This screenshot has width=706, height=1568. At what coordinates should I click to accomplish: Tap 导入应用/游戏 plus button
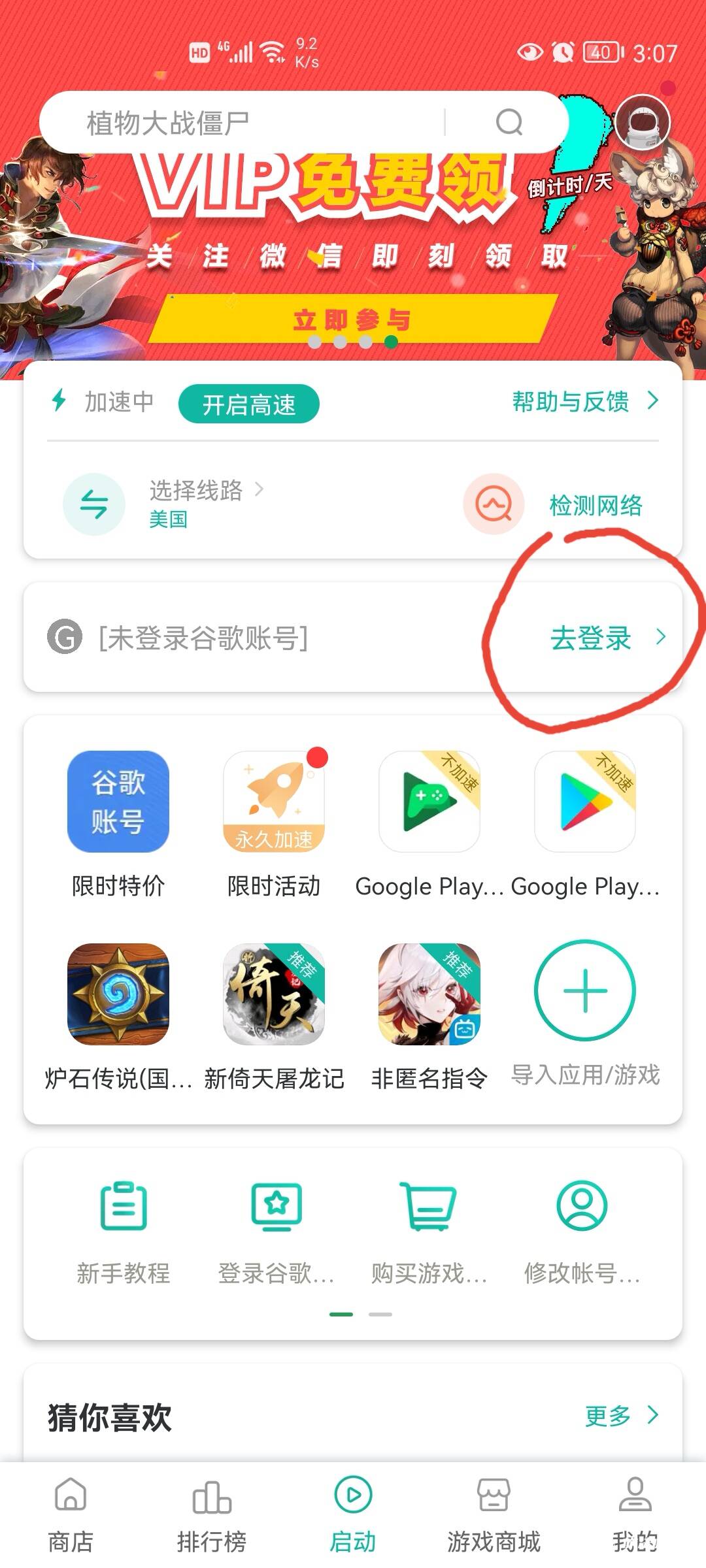tap(584, 990)
